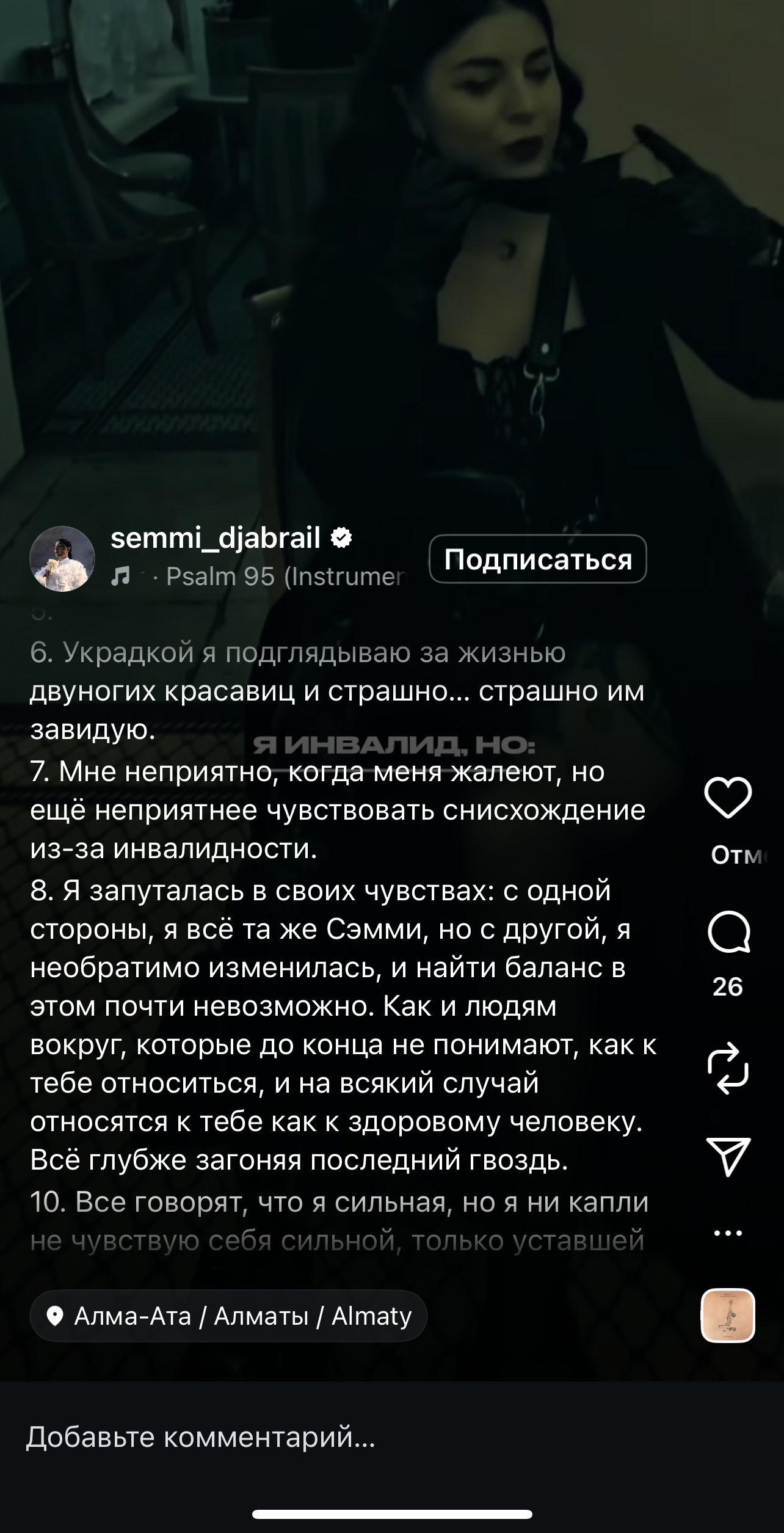Repost this reel
784x1533 pixels.
coord(728,1068)
